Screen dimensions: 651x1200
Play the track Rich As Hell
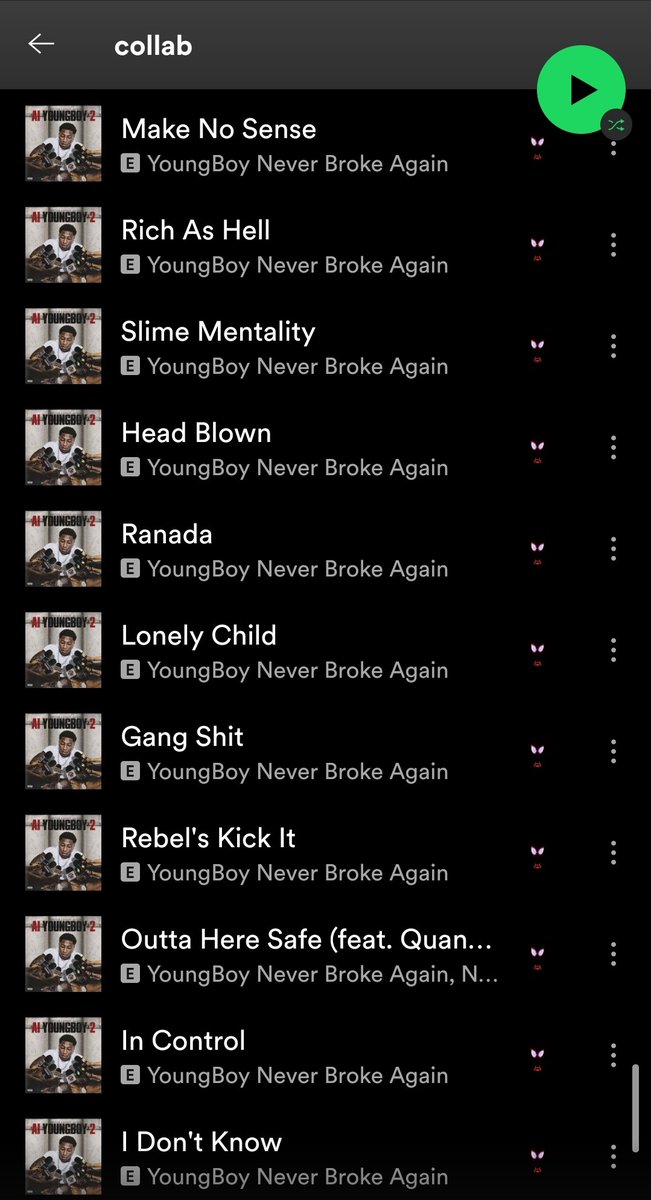click(196, 230)
